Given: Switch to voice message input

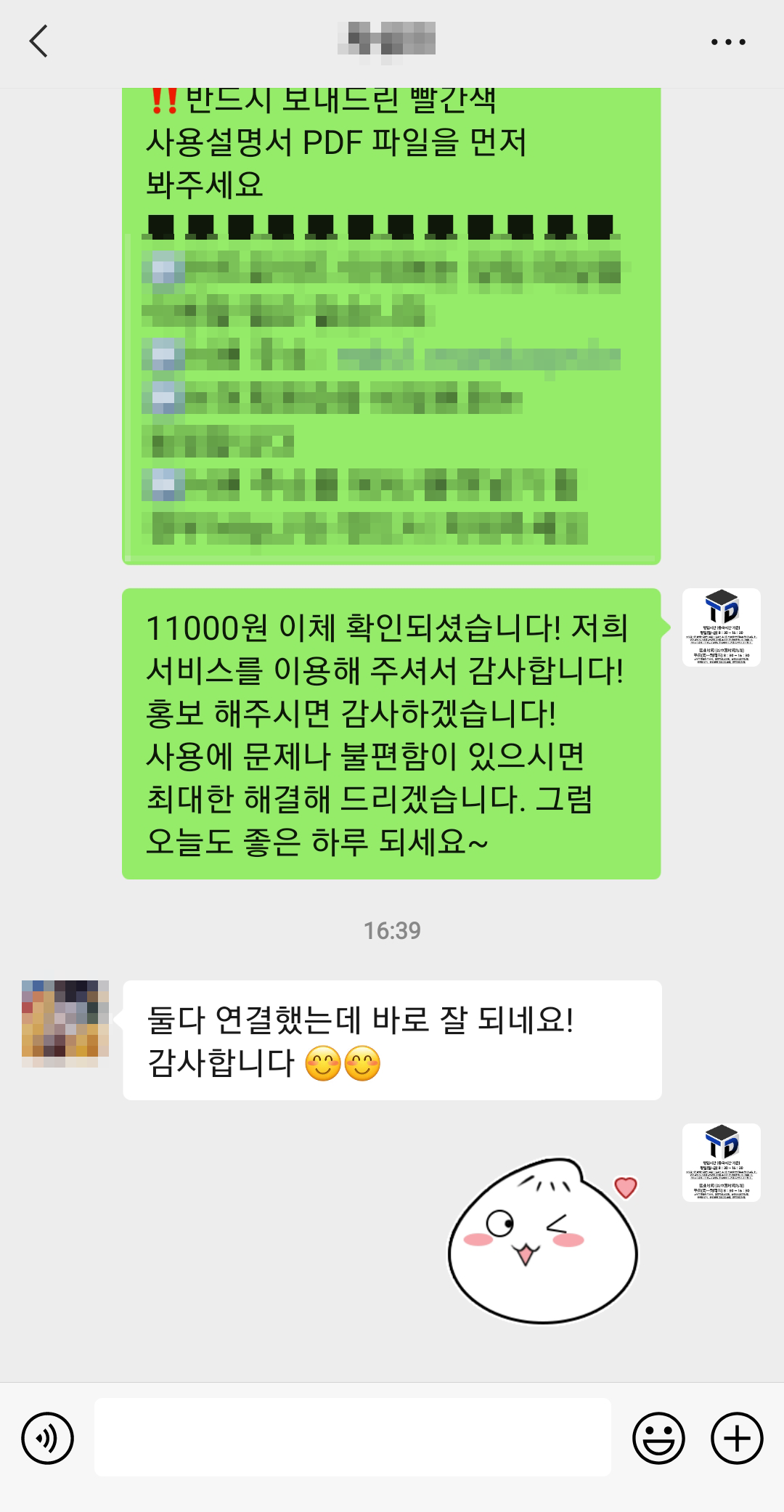Looking at the screenshot, I should point(48,1438).
